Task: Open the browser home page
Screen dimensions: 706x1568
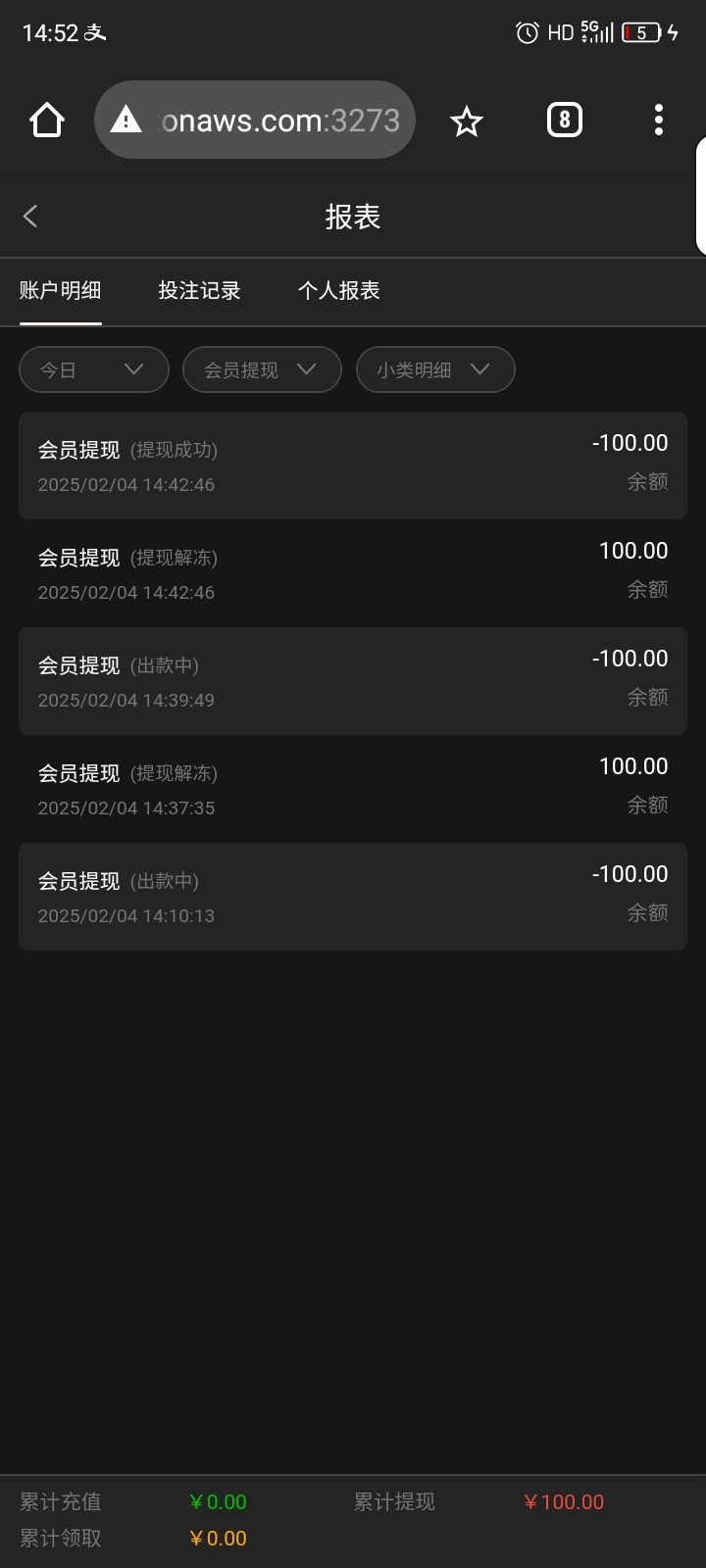Action: pos(47,121)
